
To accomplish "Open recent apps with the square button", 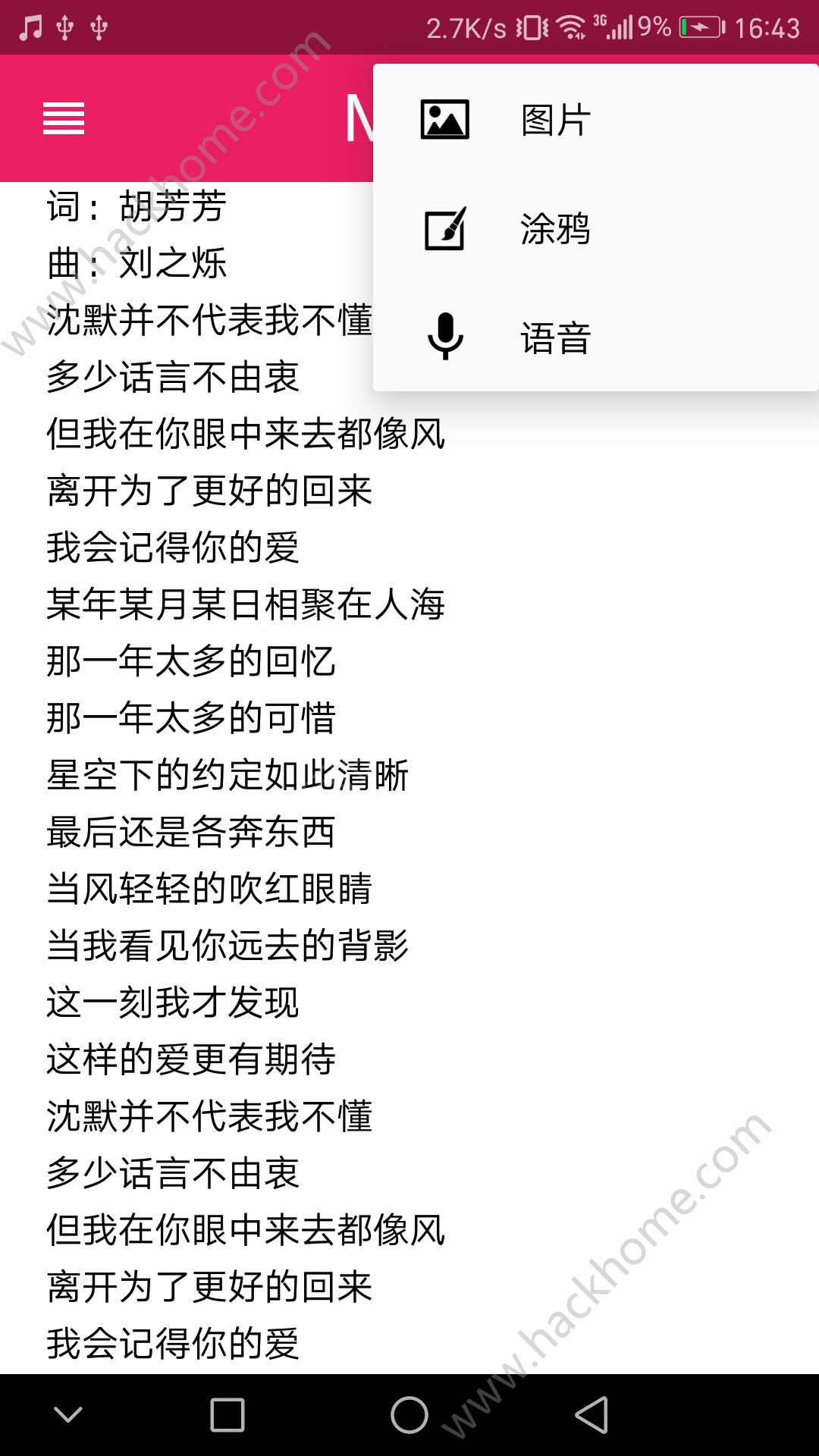I will coord(227,1415).
